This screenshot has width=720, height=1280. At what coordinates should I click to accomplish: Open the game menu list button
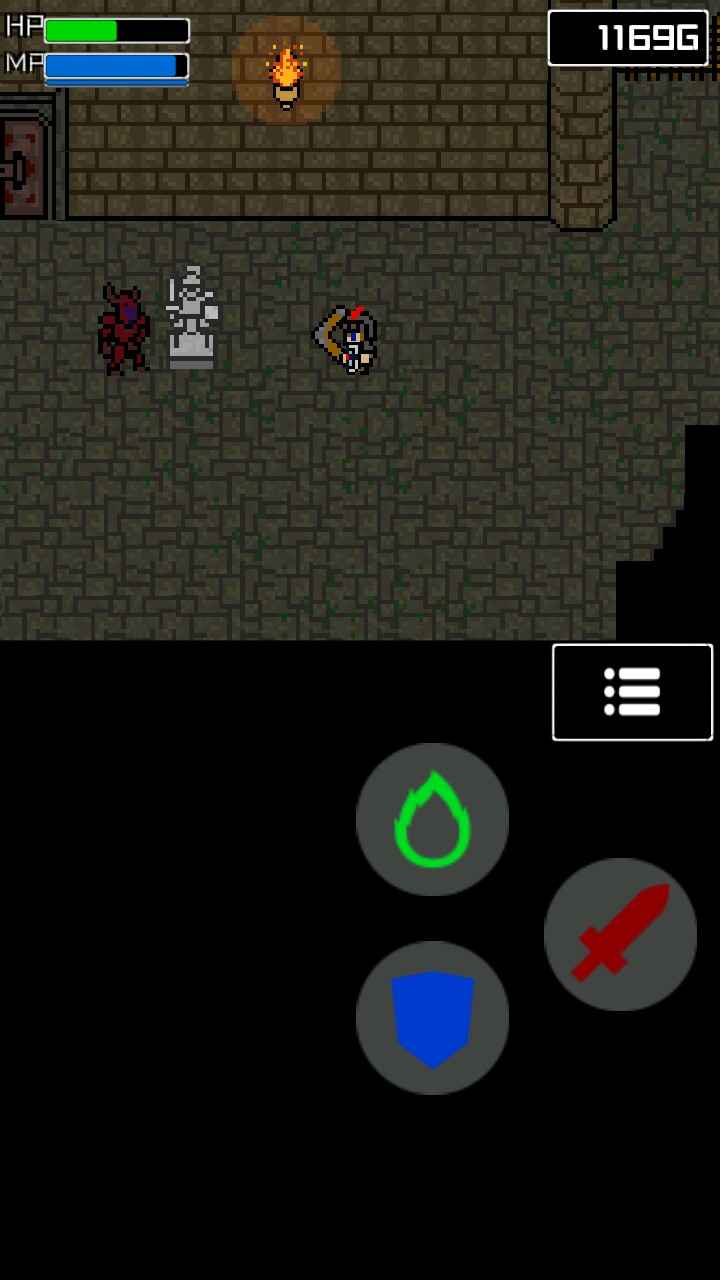pyautogui.click(x=632, y=692)
